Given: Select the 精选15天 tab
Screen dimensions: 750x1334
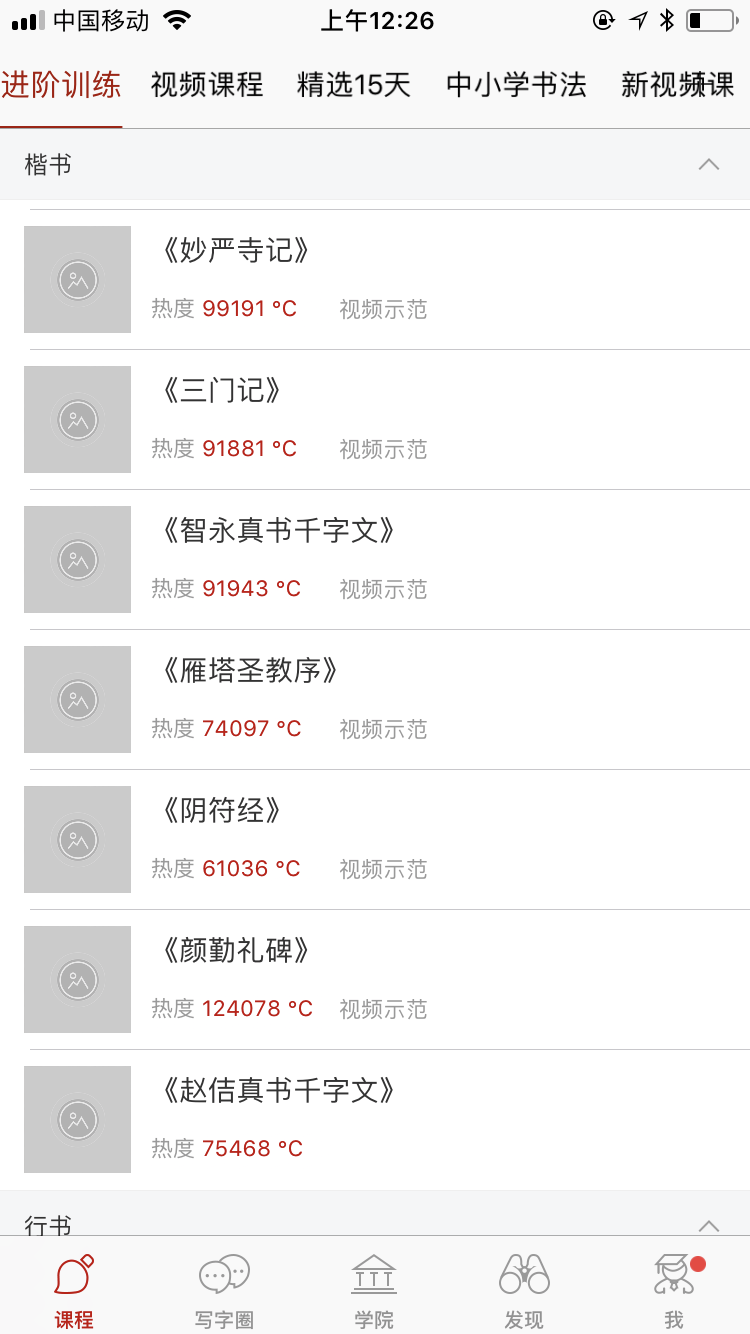Looking at the screenshot, I should coord(354,85).
